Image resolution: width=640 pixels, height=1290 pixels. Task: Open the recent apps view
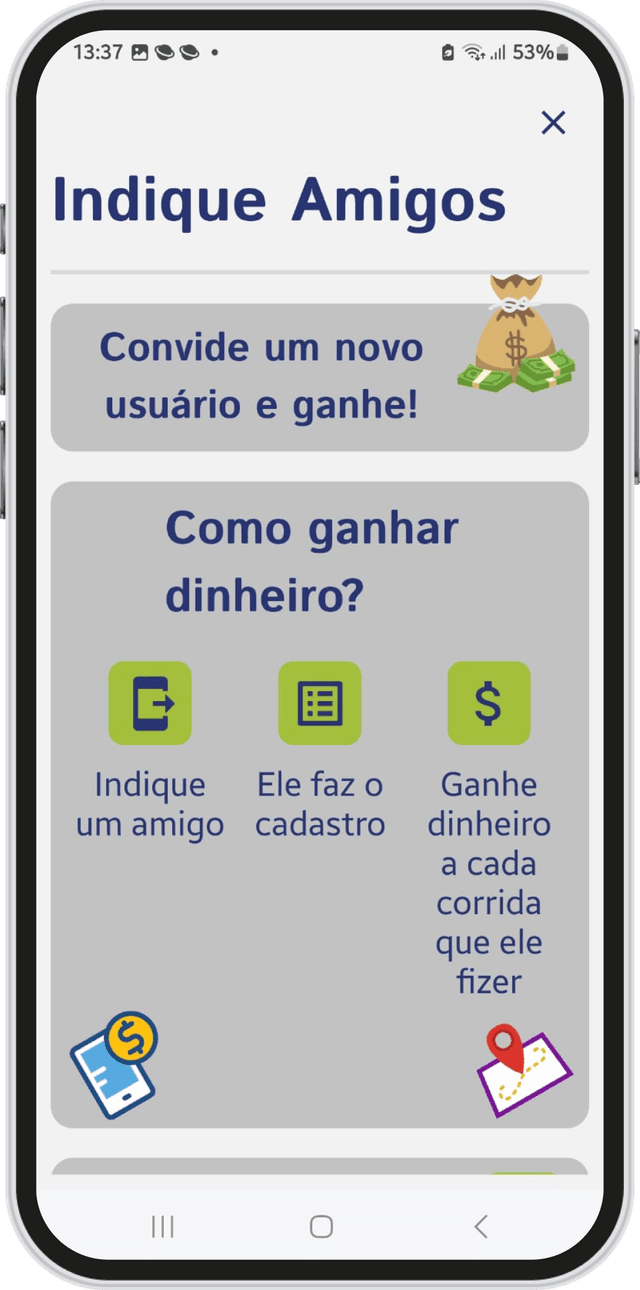click(x=162, y=1227)
